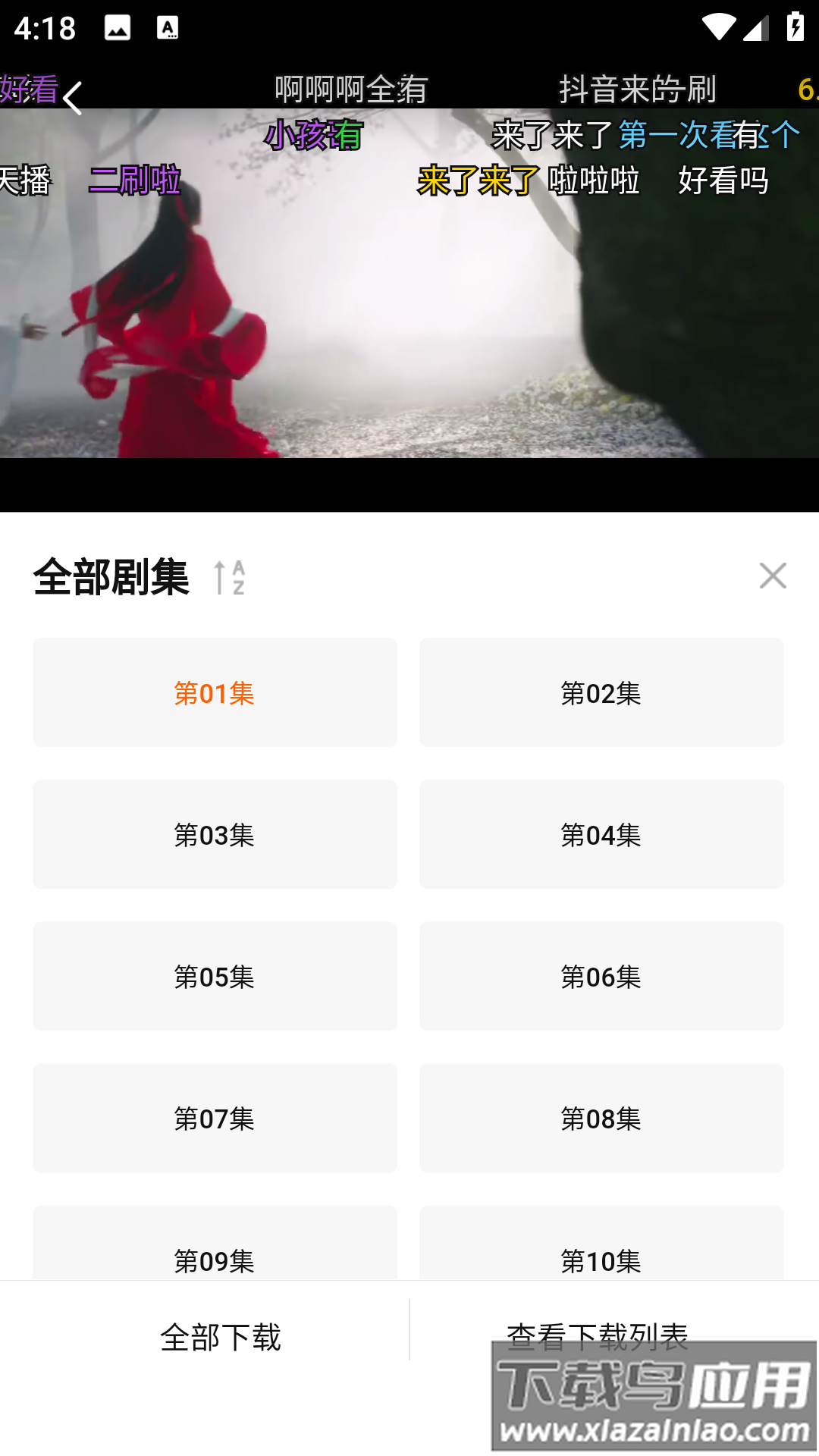Select episode 第01集
The width and height of the screenshot is (819, 1456).
(x=214, y=692)
